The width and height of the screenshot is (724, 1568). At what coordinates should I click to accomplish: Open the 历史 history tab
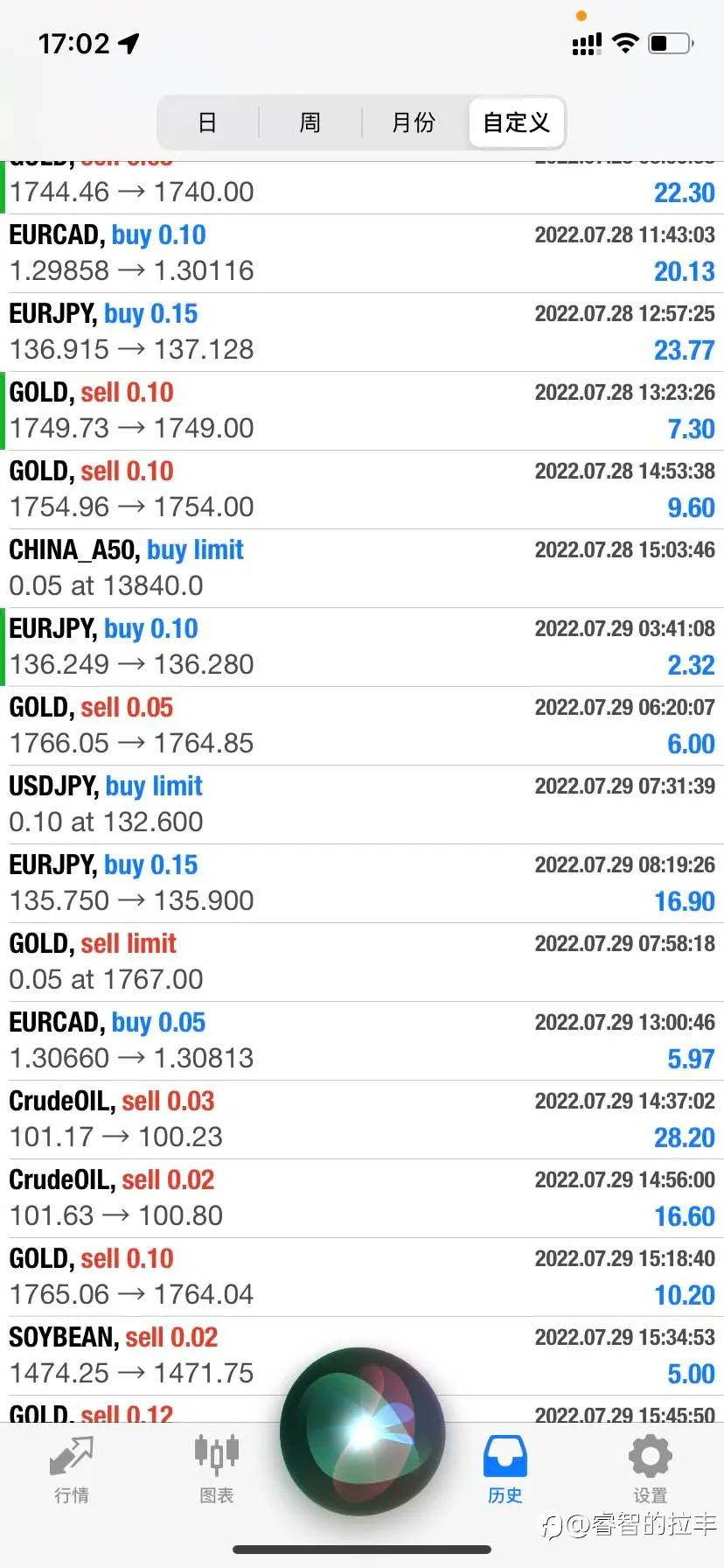[505, 1470]
